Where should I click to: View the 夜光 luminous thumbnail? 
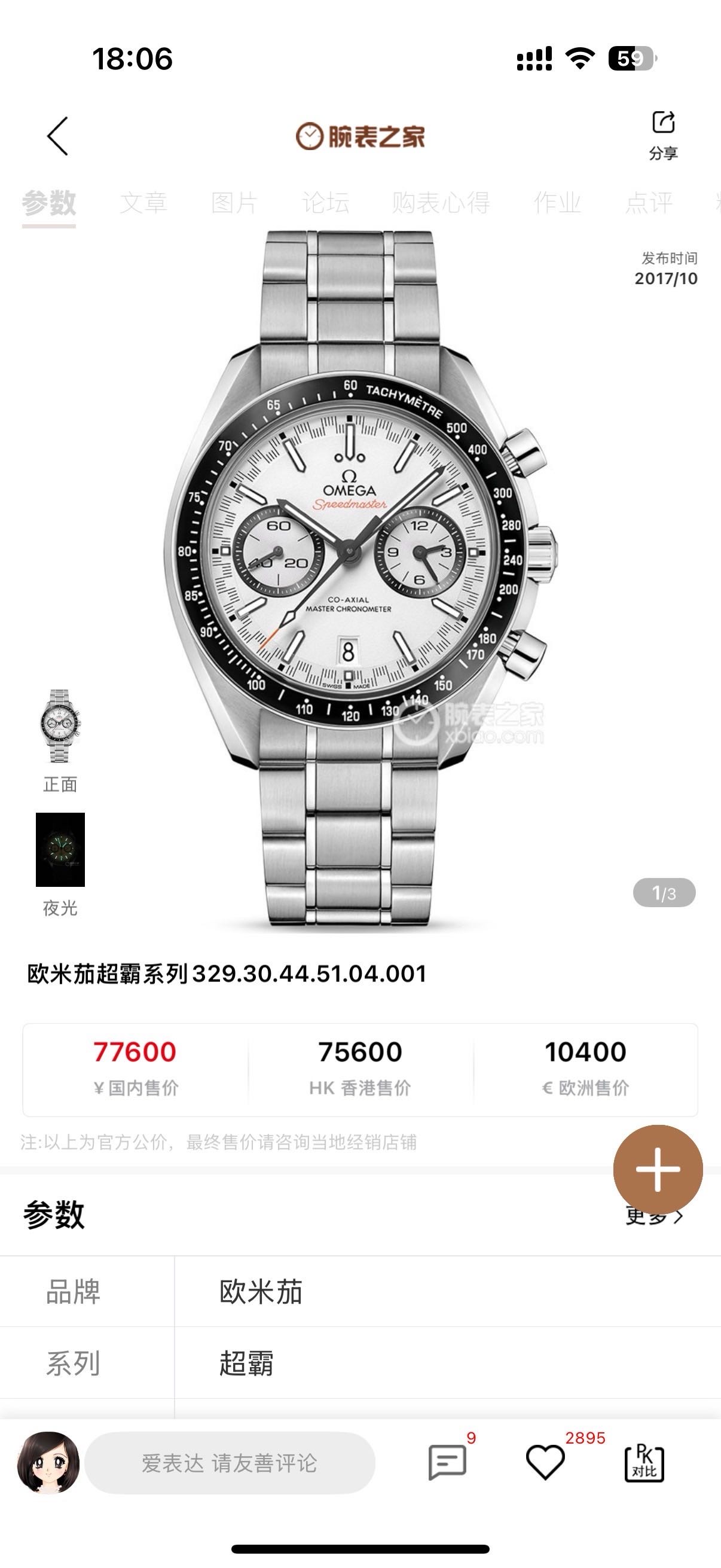[x=60, y=850]
